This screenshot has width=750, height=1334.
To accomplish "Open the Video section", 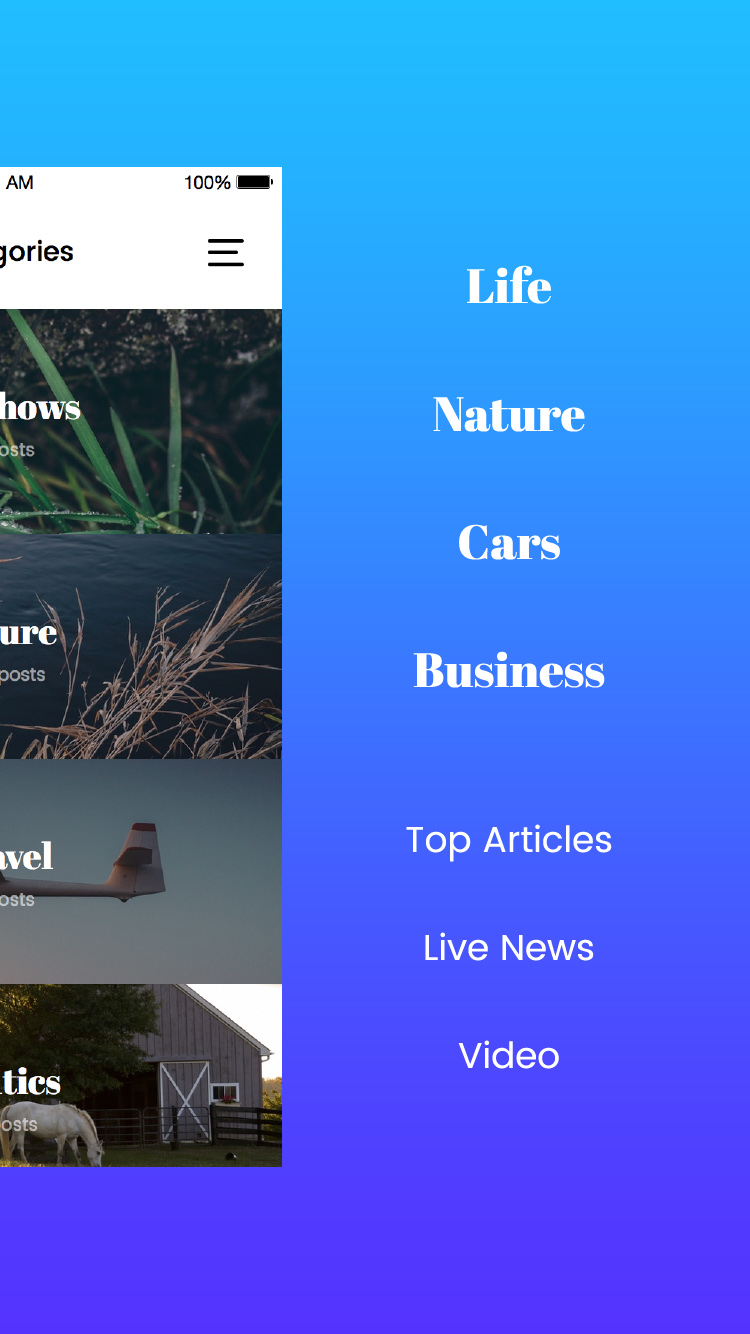I will (x=509, y=1056).
